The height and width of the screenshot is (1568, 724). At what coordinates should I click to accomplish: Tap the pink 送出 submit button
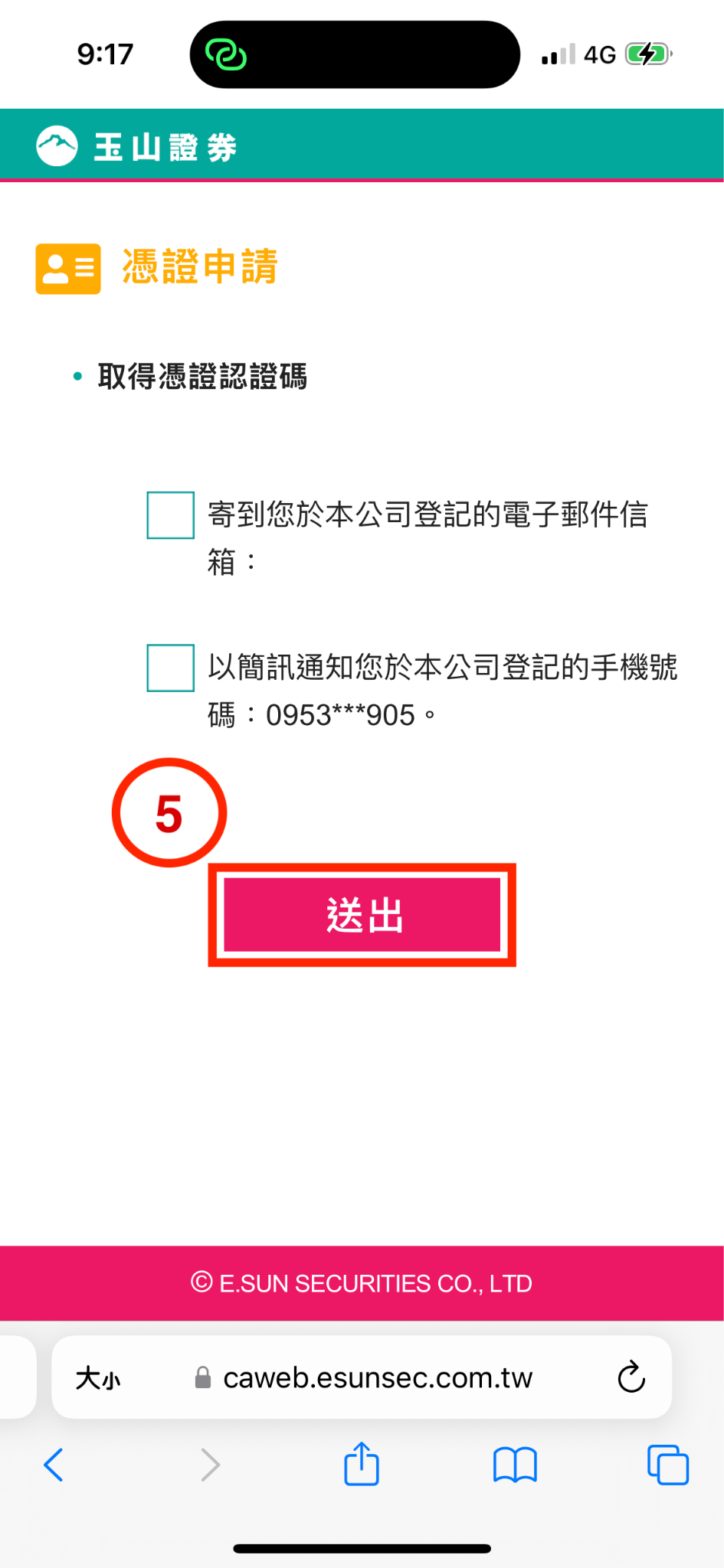click(x=362, y=915)
